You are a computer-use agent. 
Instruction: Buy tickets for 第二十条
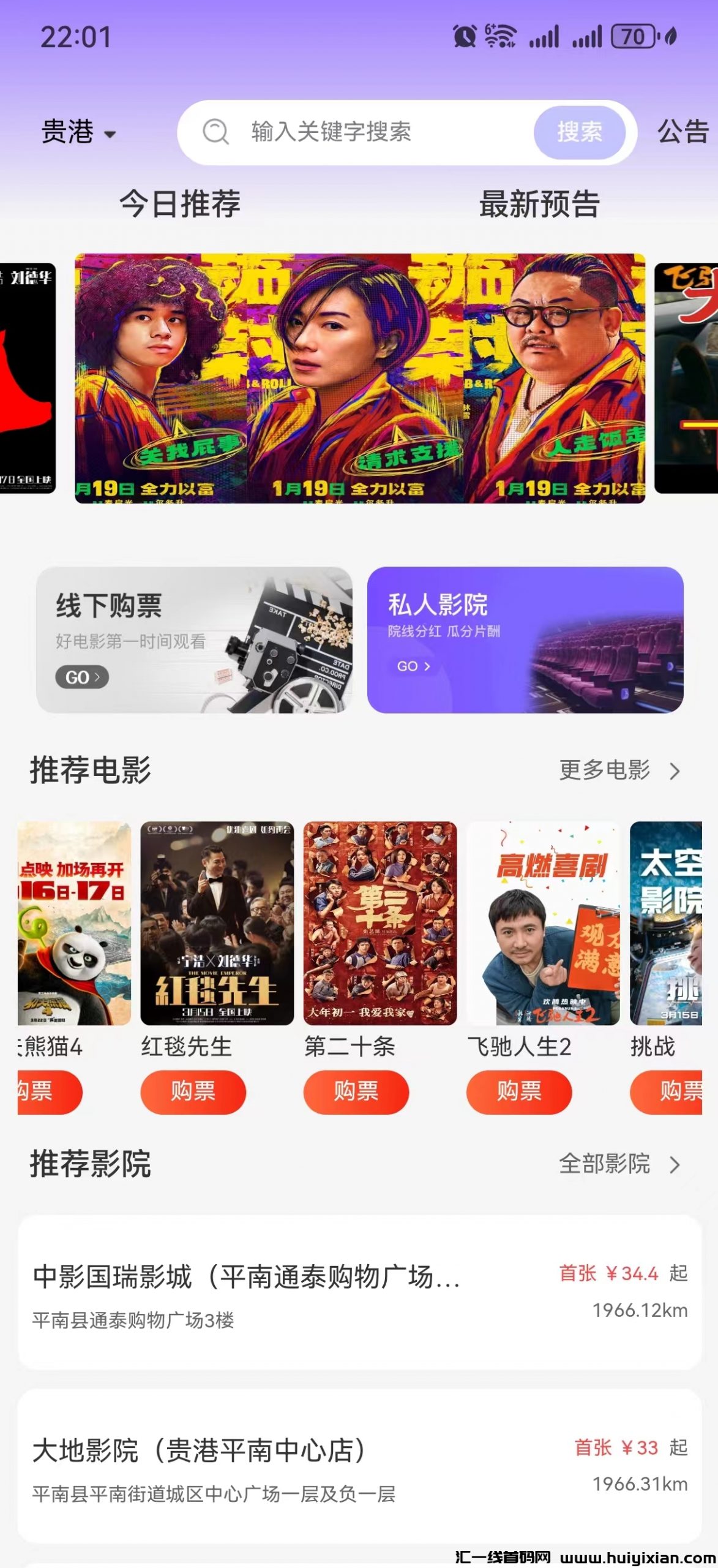point(356,1091)
